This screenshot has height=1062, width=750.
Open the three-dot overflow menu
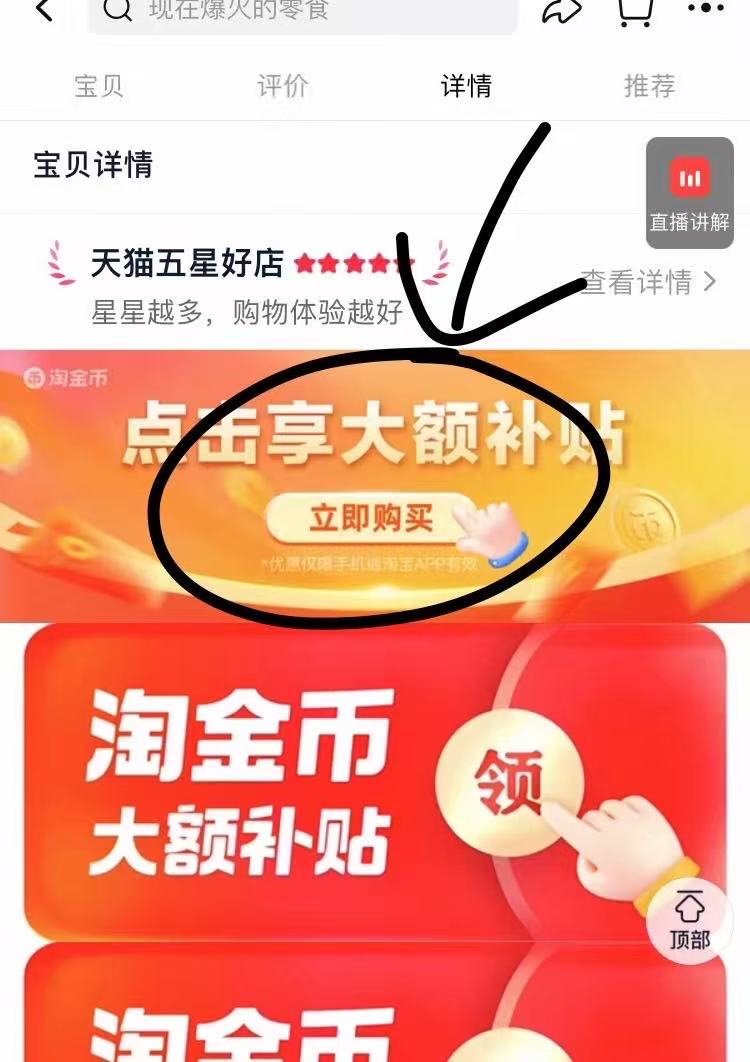[706, 10]
